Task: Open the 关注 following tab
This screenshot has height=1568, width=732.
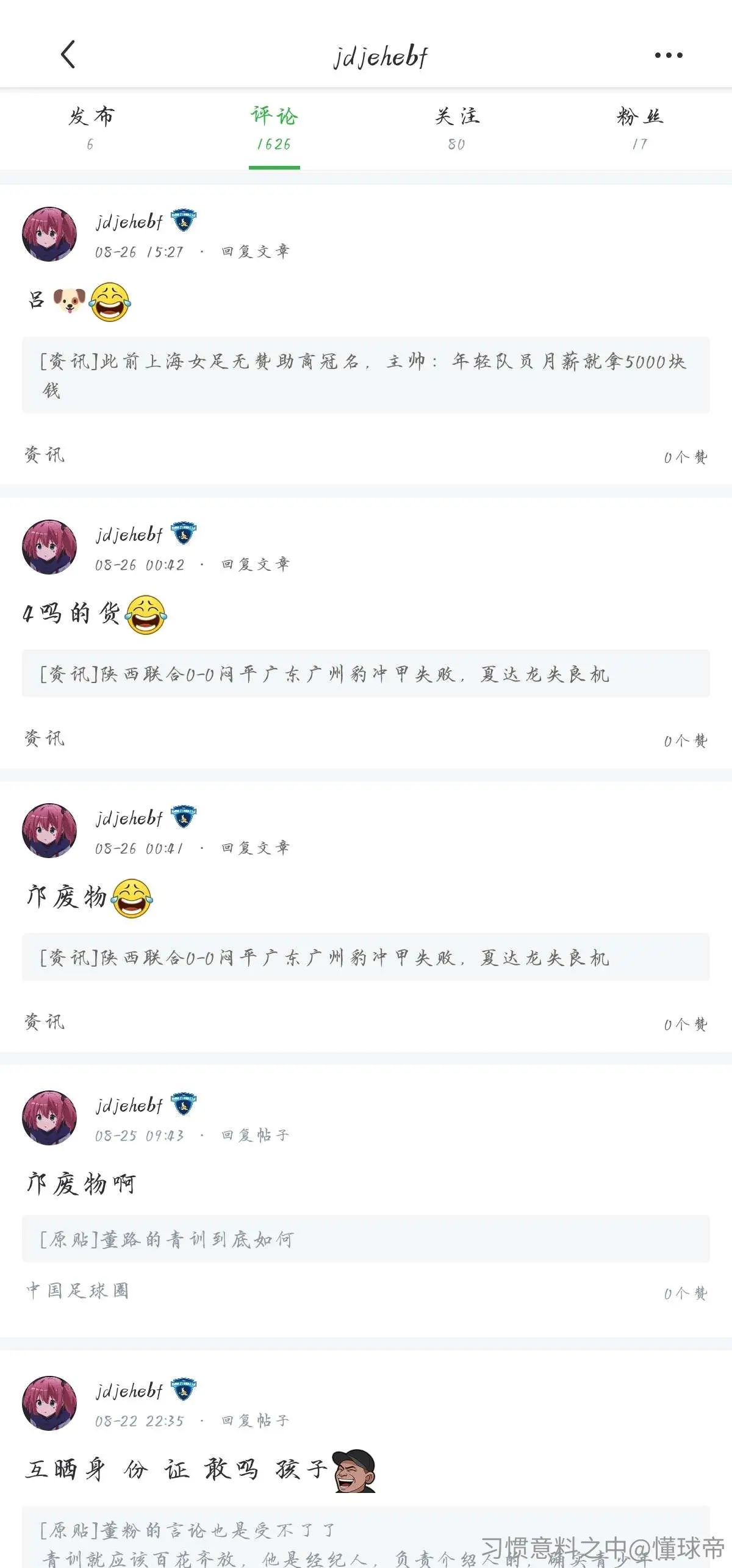Action: [457, 128]
